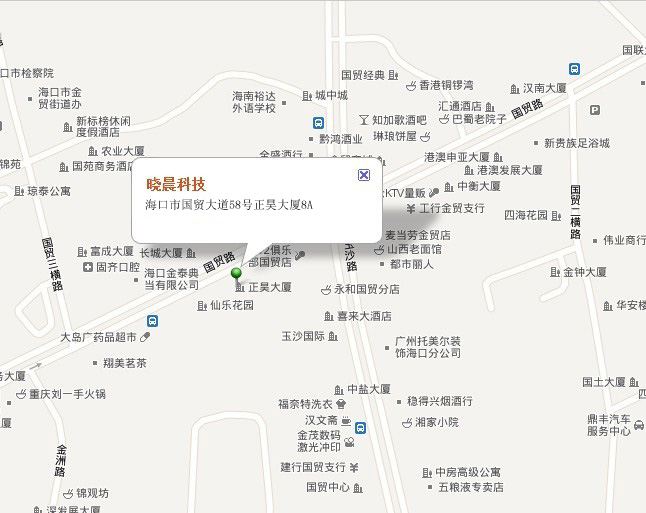
Task: Close the 晓晨科技 info window
Action: pyautogui.click(x=364, y=175)
